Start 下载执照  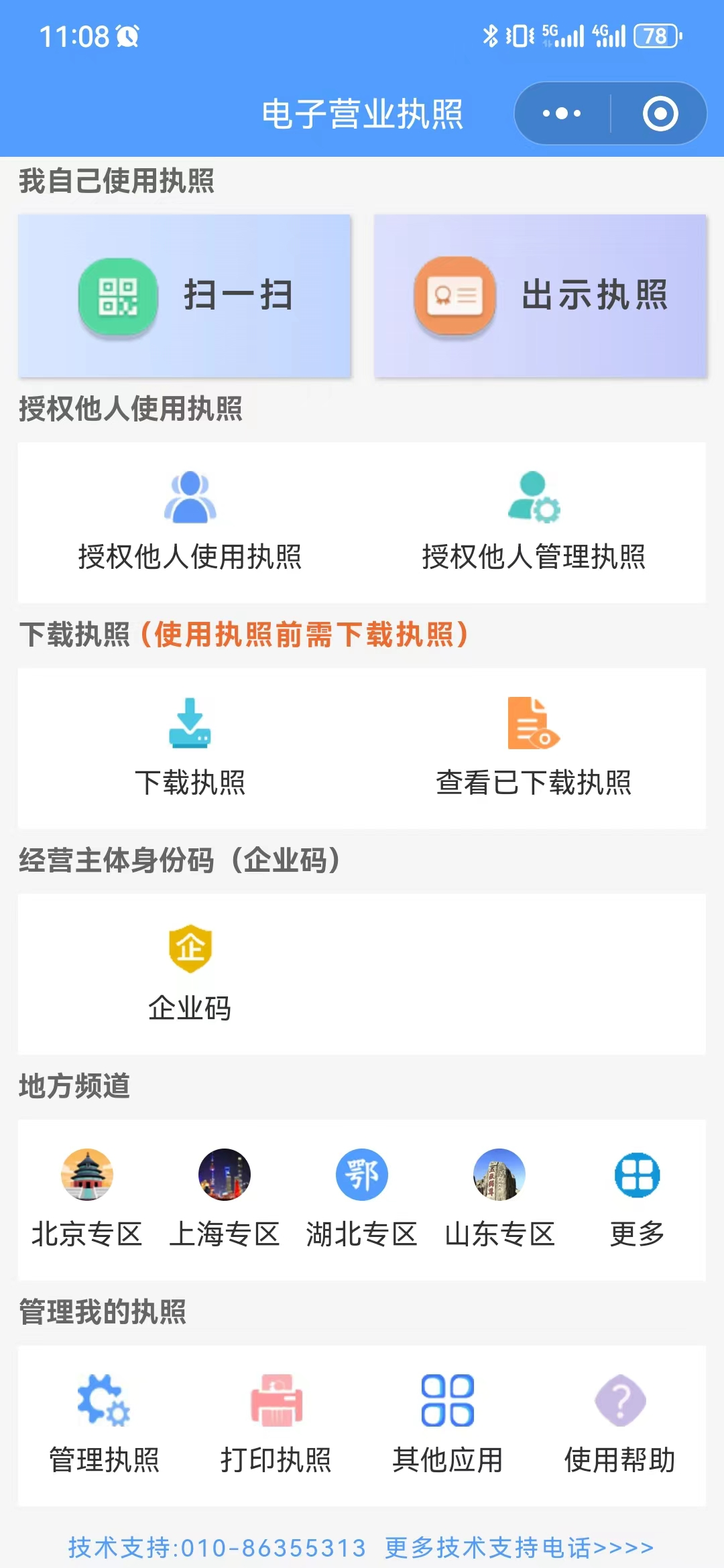point(190,747)
